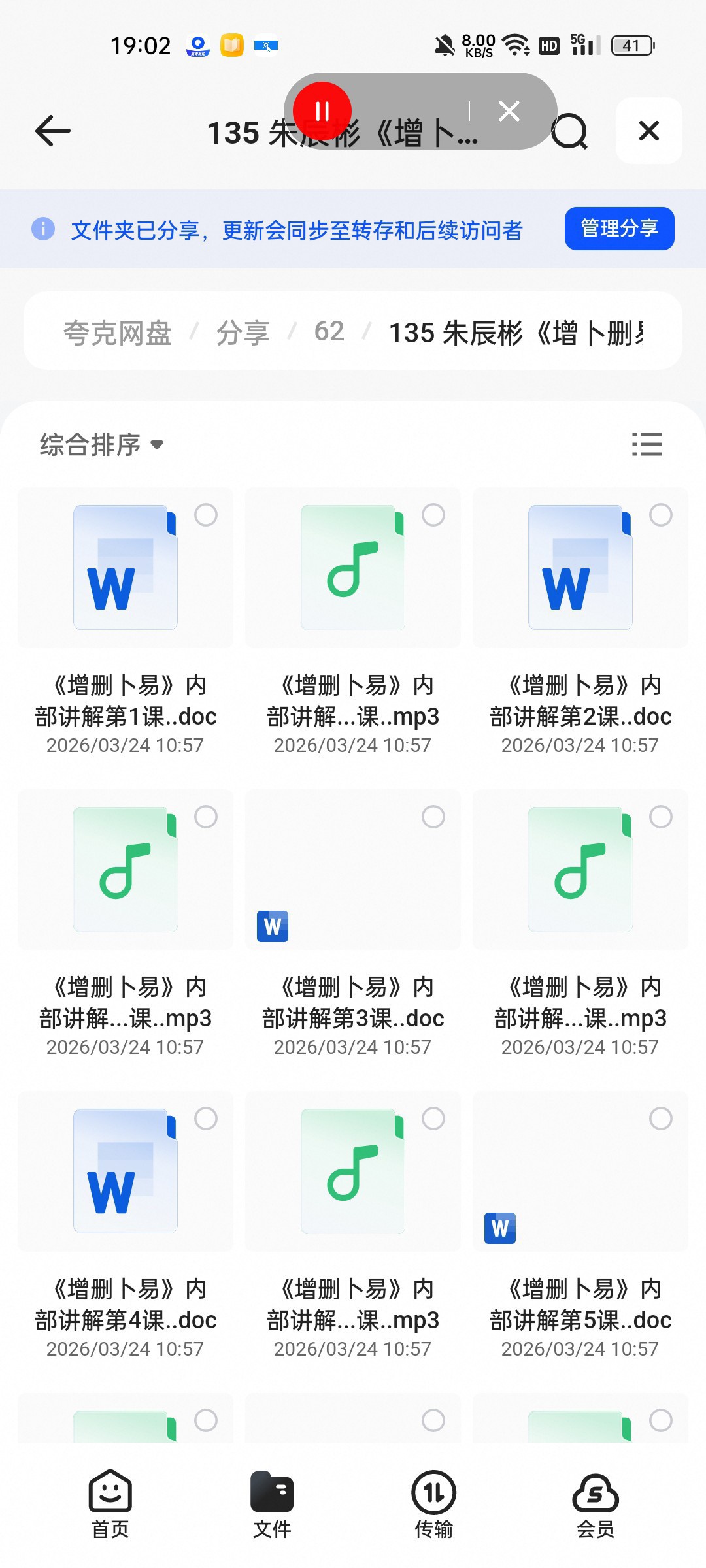706x1568 pixels.
Task: Go back using the top-left arrow
Action: 52,131
